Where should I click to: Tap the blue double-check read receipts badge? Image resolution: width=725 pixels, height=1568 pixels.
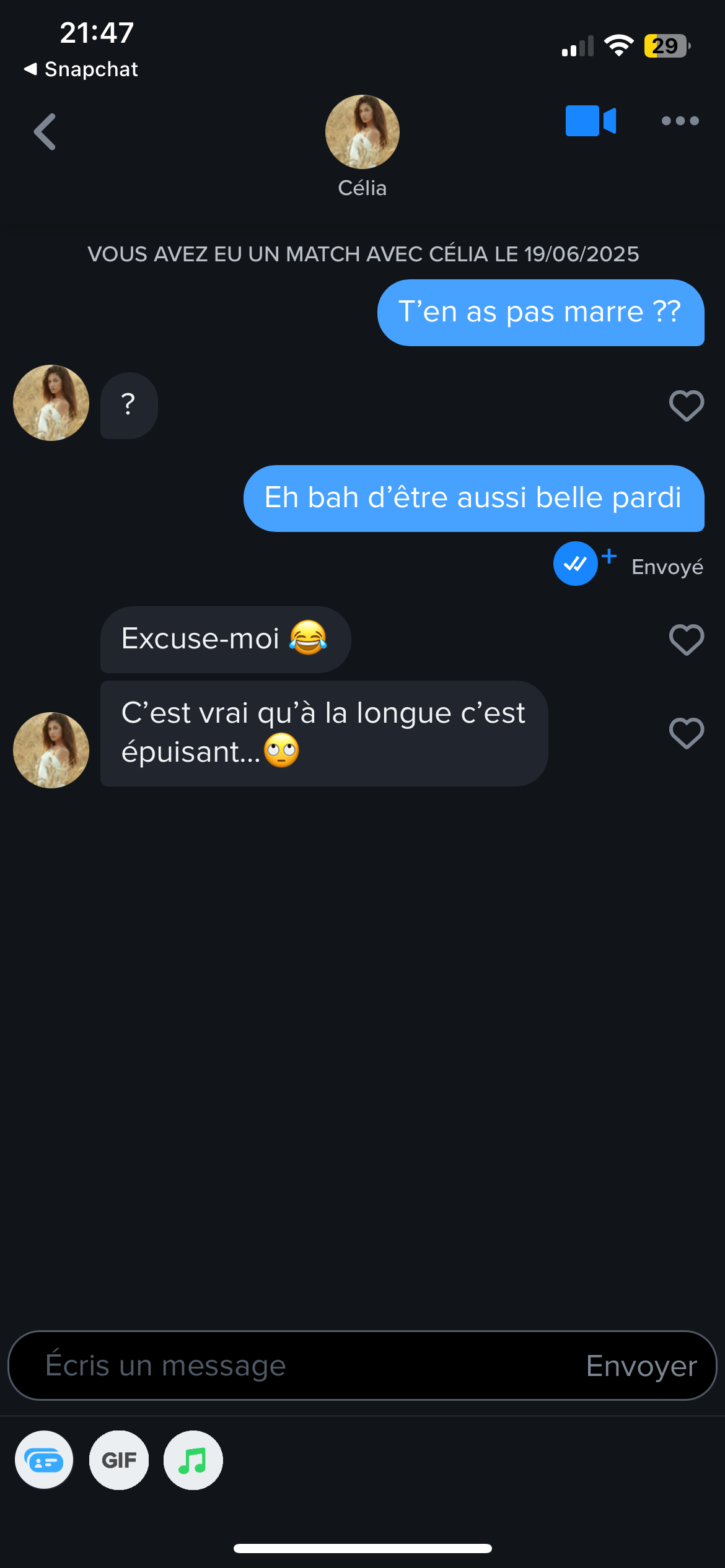coord(576,564)
